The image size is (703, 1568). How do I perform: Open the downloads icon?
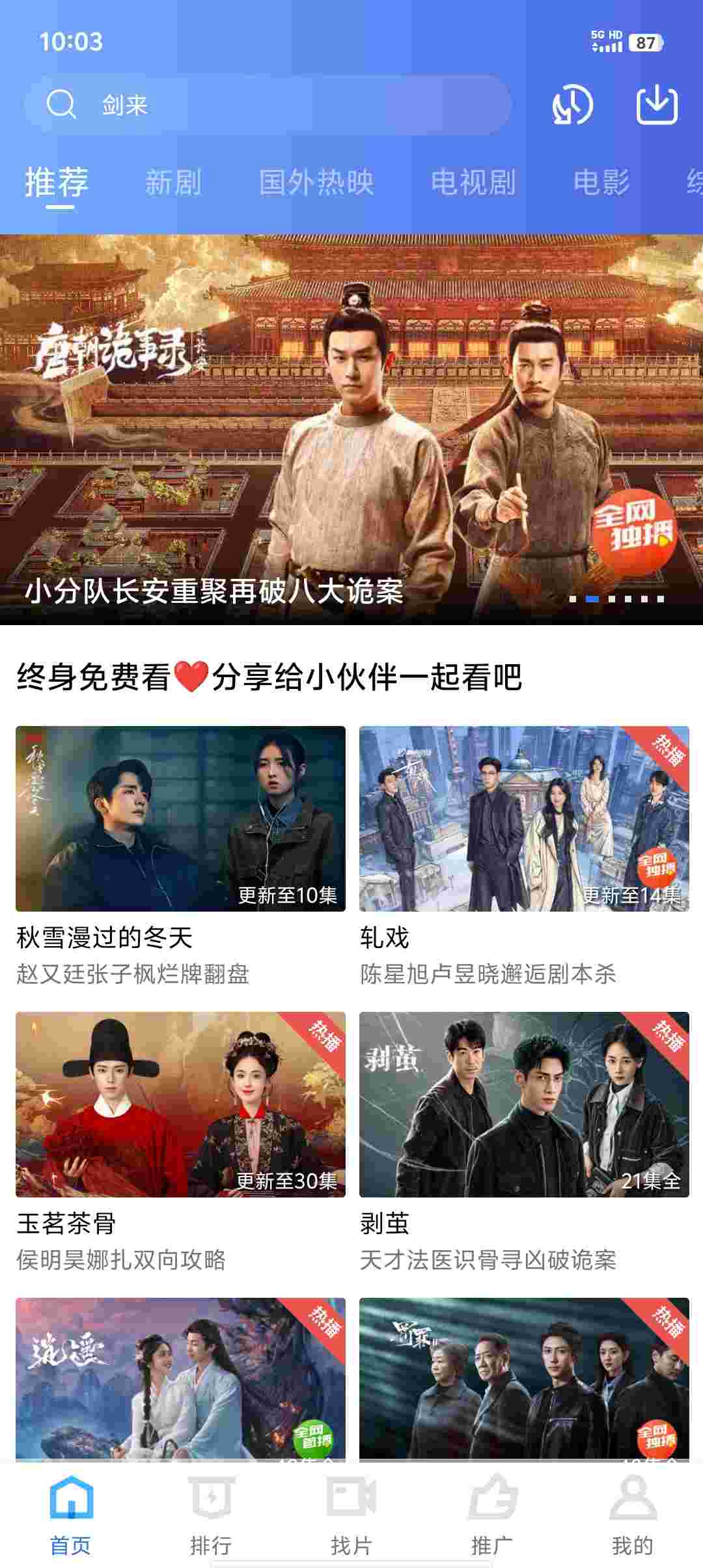click(x=656, y=105)
